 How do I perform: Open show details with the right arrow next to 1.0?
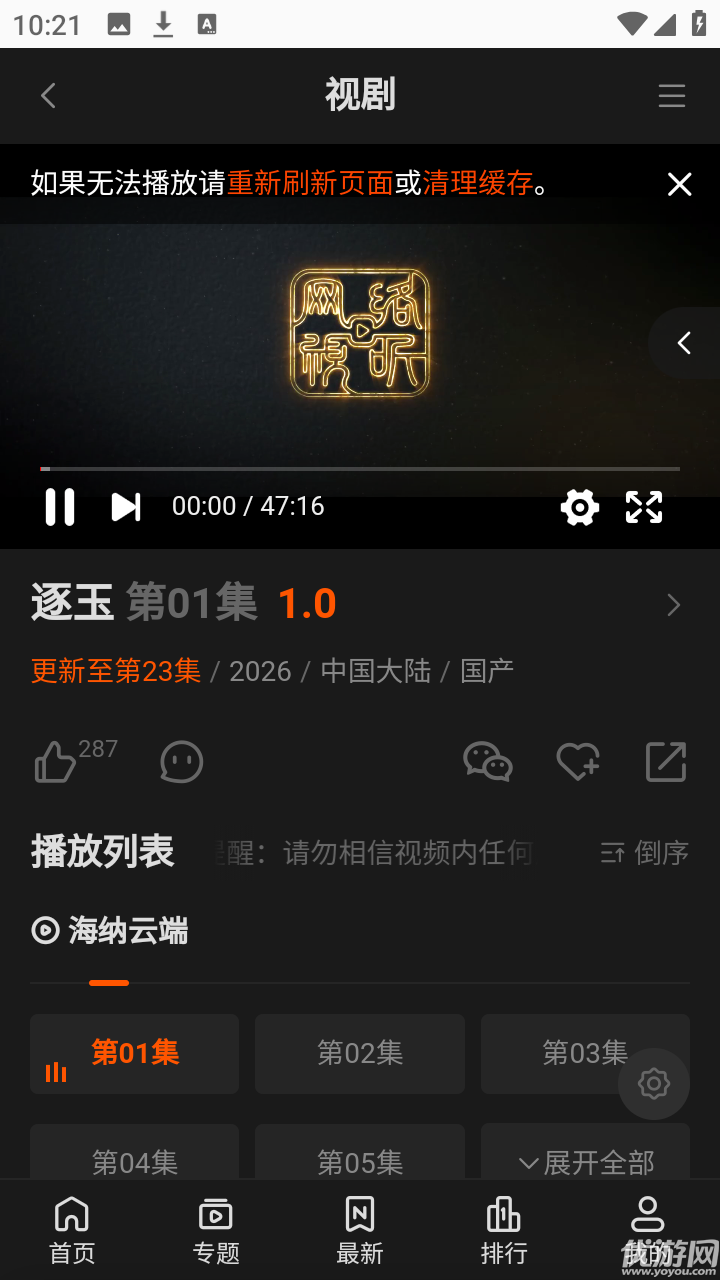pyautogui.click(x=672, y=605)
